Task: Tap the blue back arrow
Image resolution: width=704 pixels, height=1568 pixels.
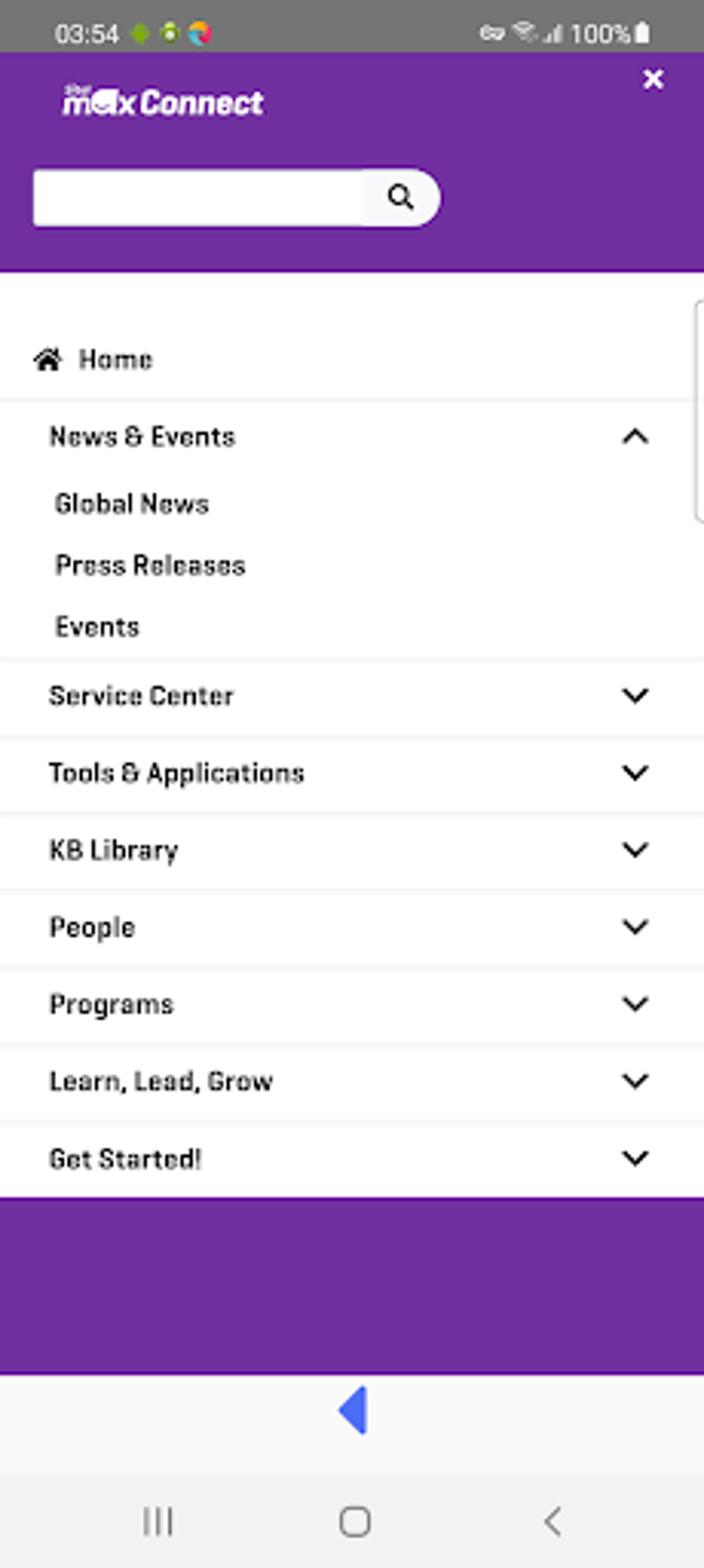Action: click(x=353, y=1411)
